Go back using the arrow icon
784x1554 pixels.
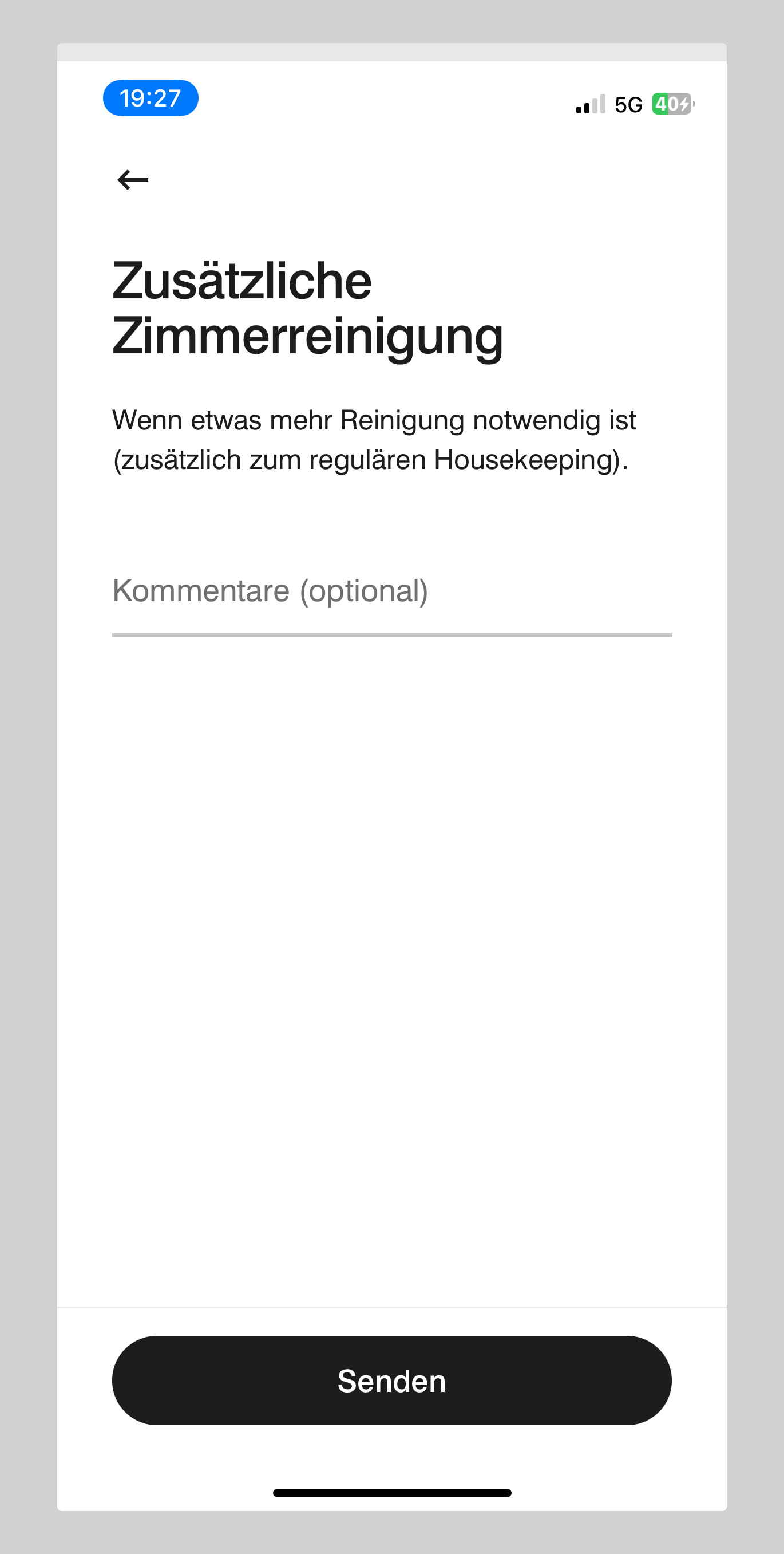click(x=133, y=179)
